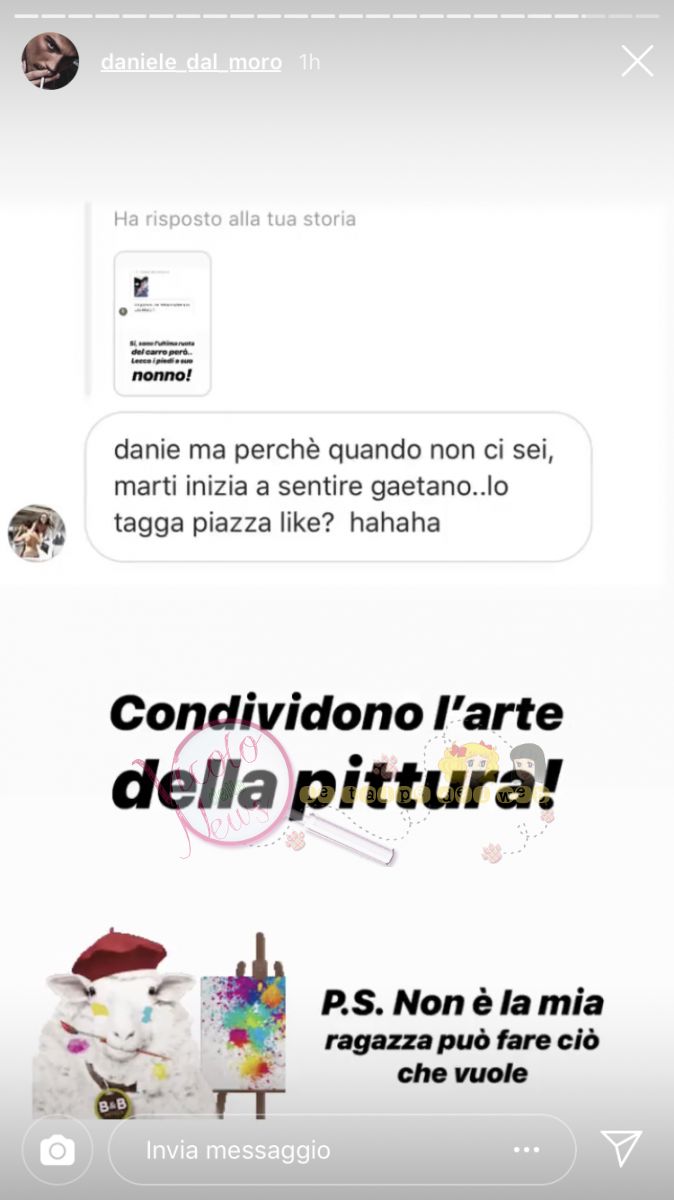Screen dimensions: 674x1200
Task: Share the story via the paper plane
Action: tap(621, 1150)
